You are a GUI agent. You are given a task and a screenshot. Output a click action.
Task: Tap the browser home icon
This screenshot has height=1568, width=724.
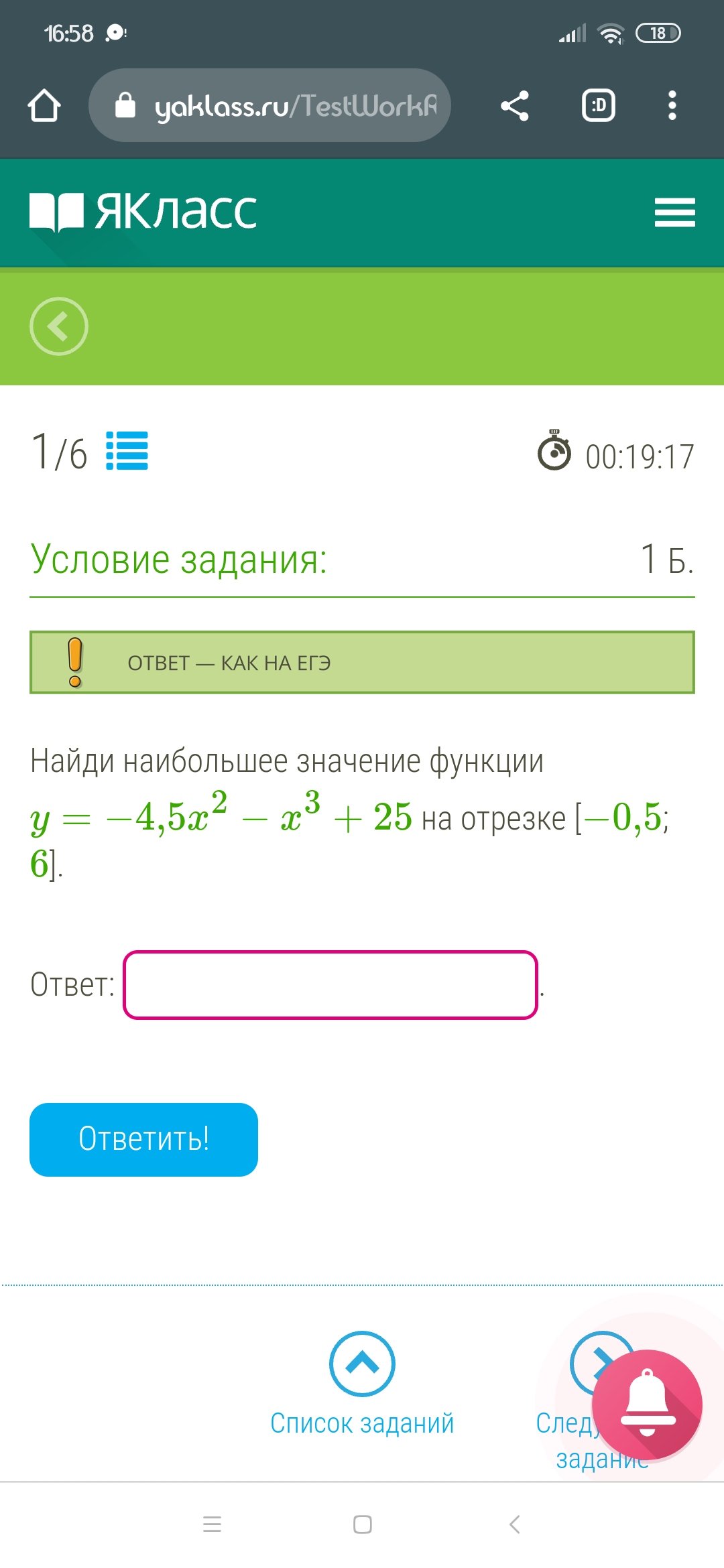click(44, 105)
